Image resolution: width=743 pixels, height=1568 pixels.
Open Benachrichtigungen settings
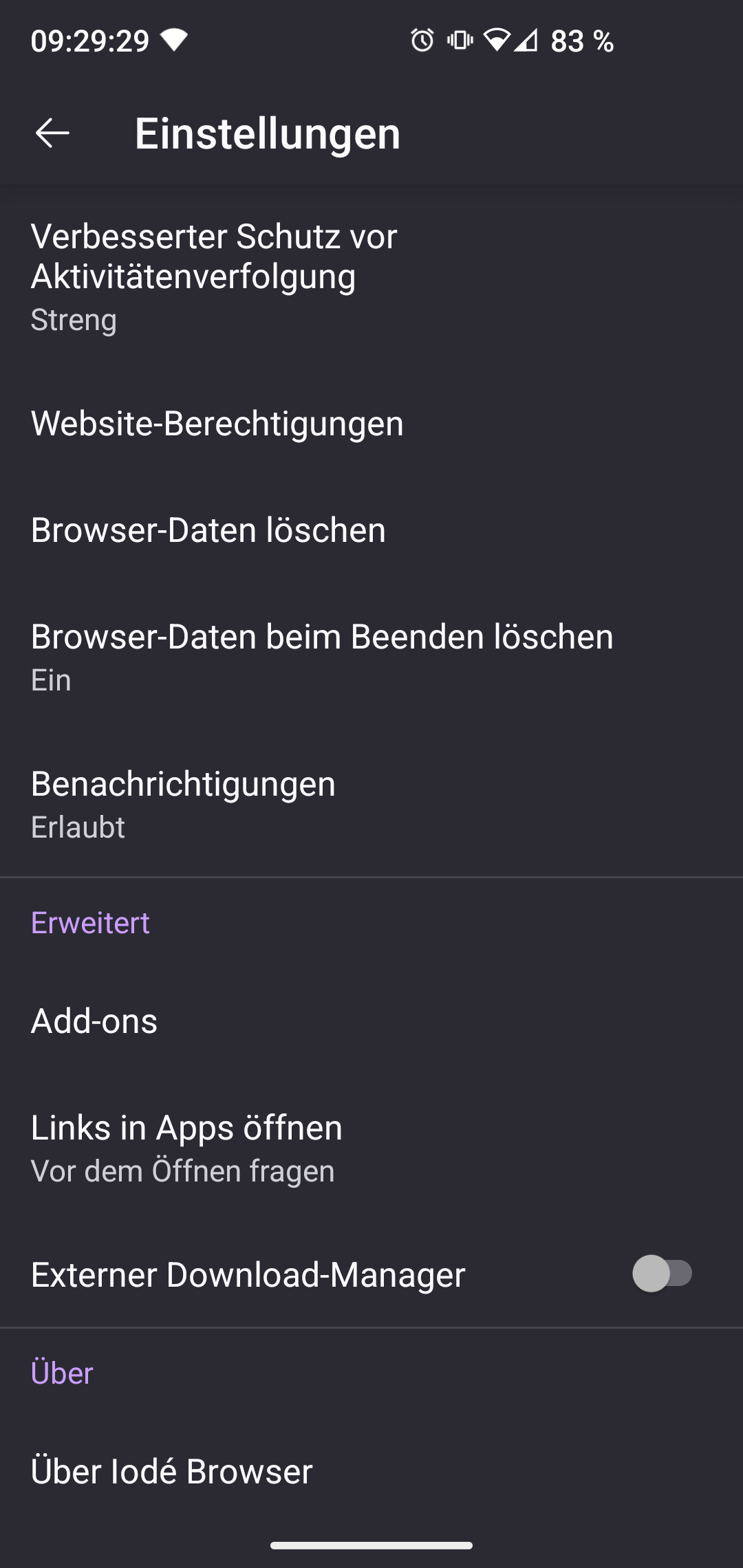click(371, 804)
